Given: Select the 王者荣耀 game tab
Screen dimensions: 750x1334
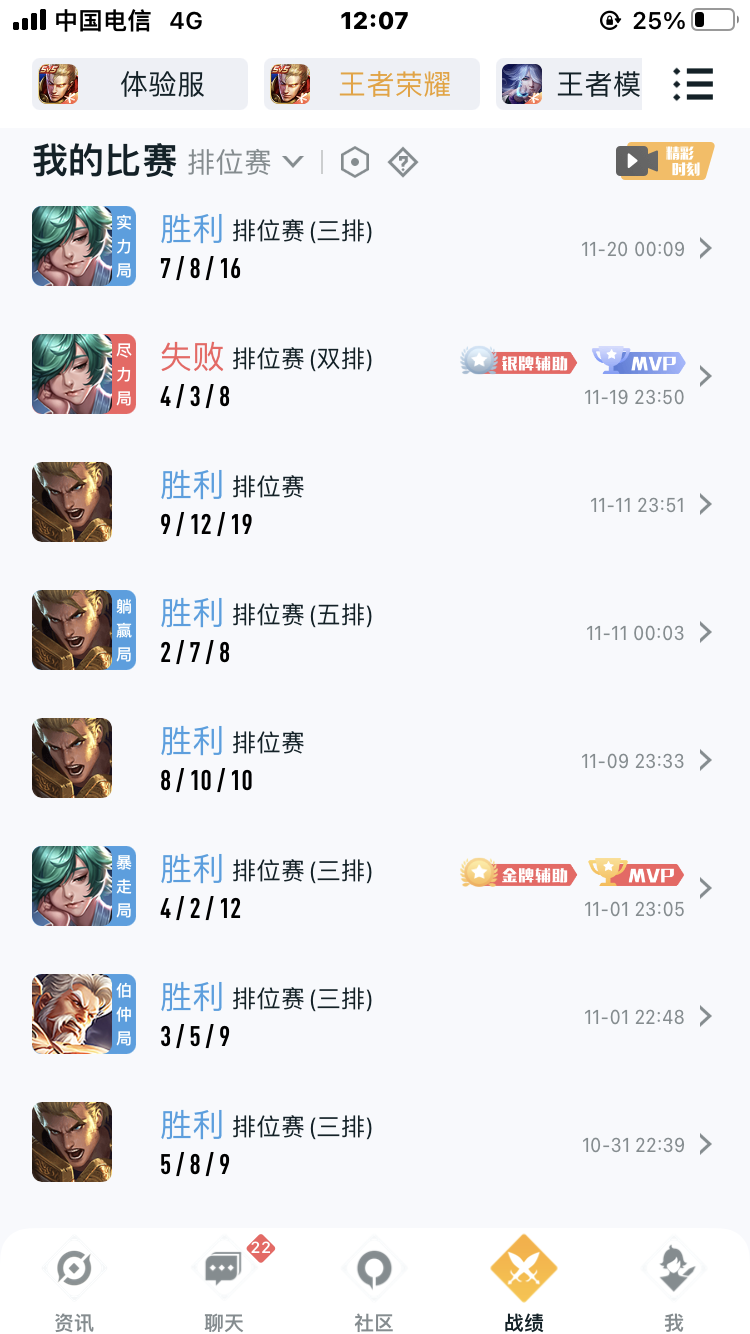Looking at the screenshot, I should [372, 85].
